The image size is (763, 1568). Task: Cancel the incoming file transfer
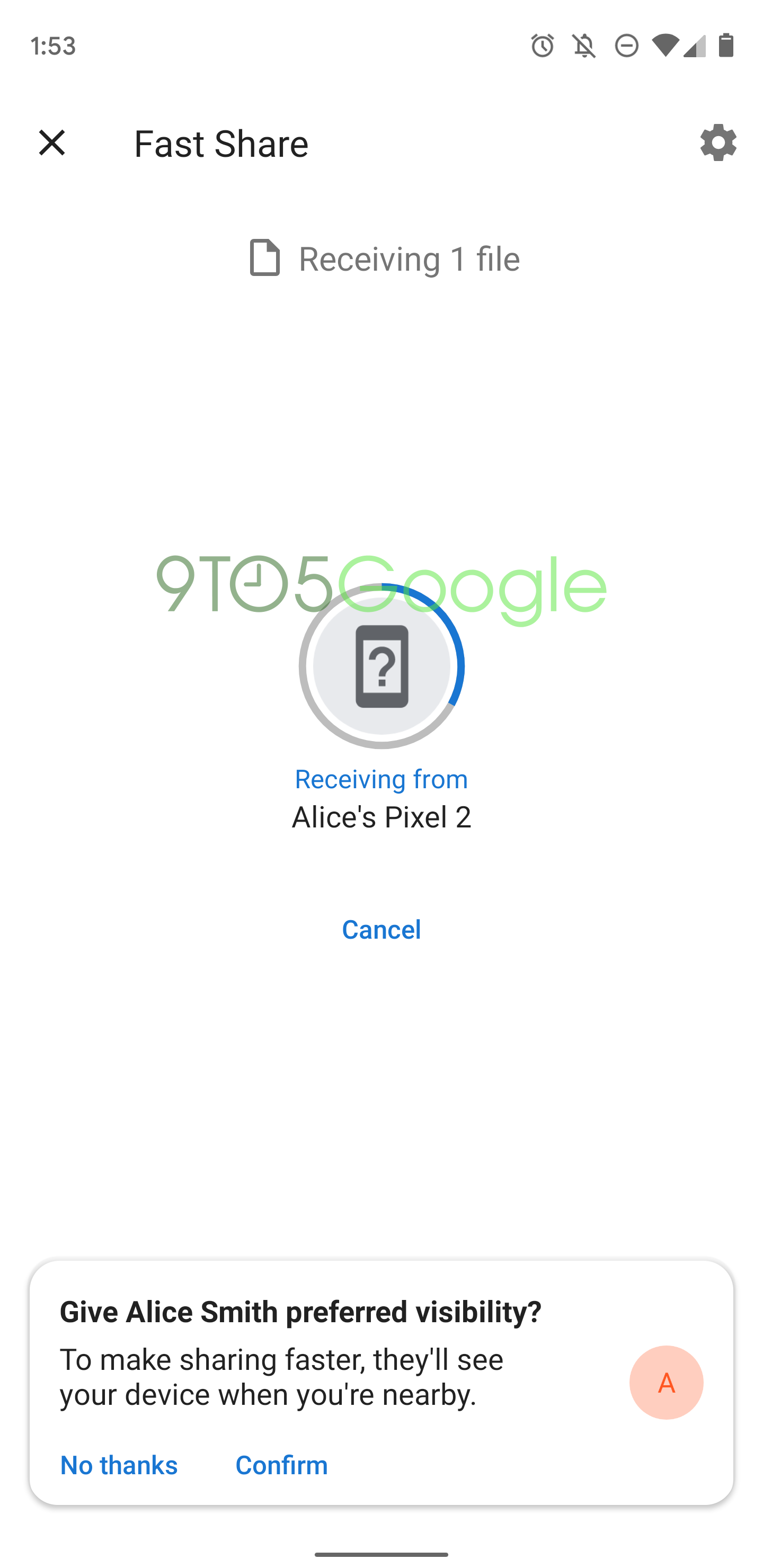(381, 930)
